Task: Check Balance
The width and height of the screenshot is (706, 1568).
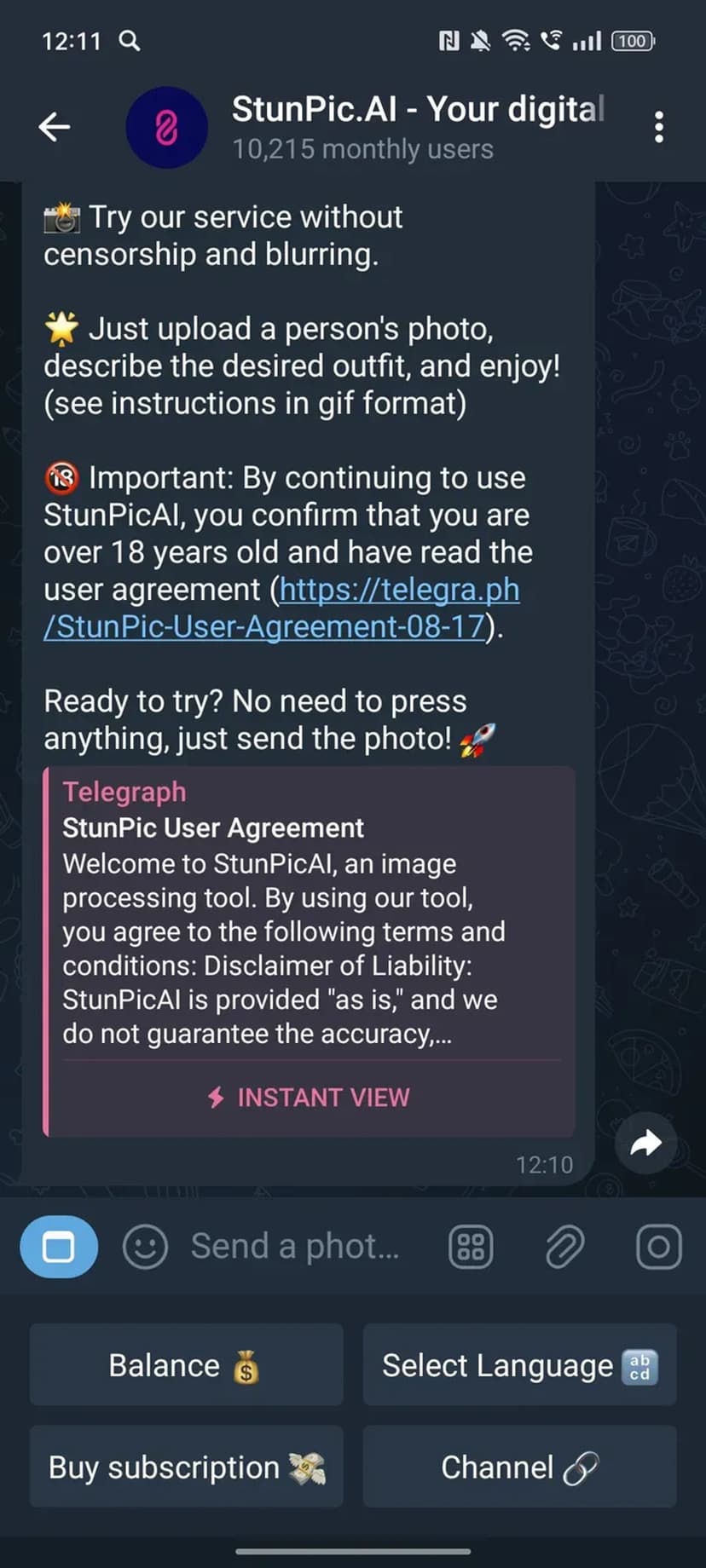Action: [x=186, y=1365]
